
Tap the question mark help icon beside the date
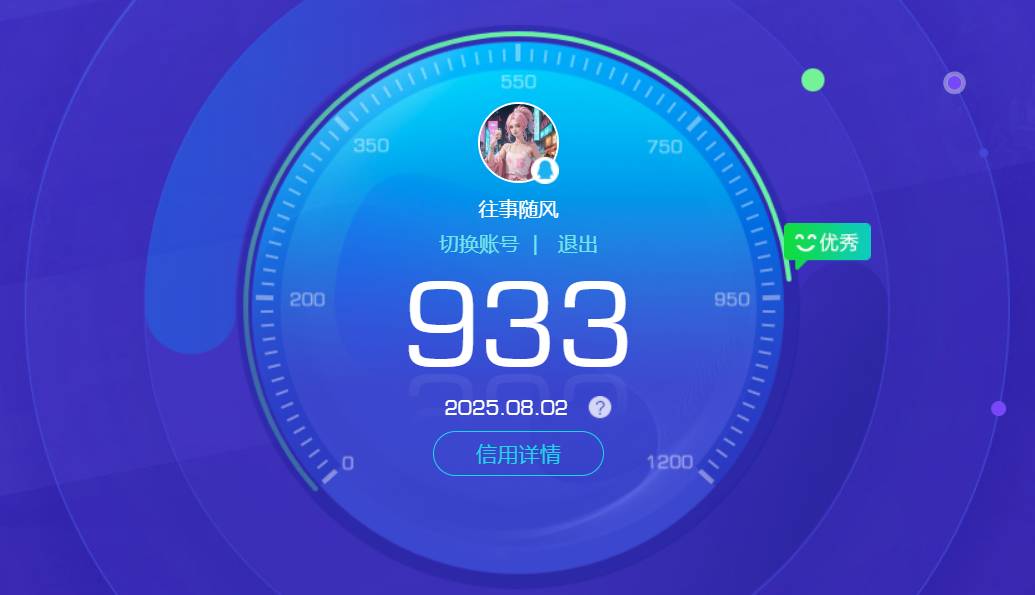(599, 407)
